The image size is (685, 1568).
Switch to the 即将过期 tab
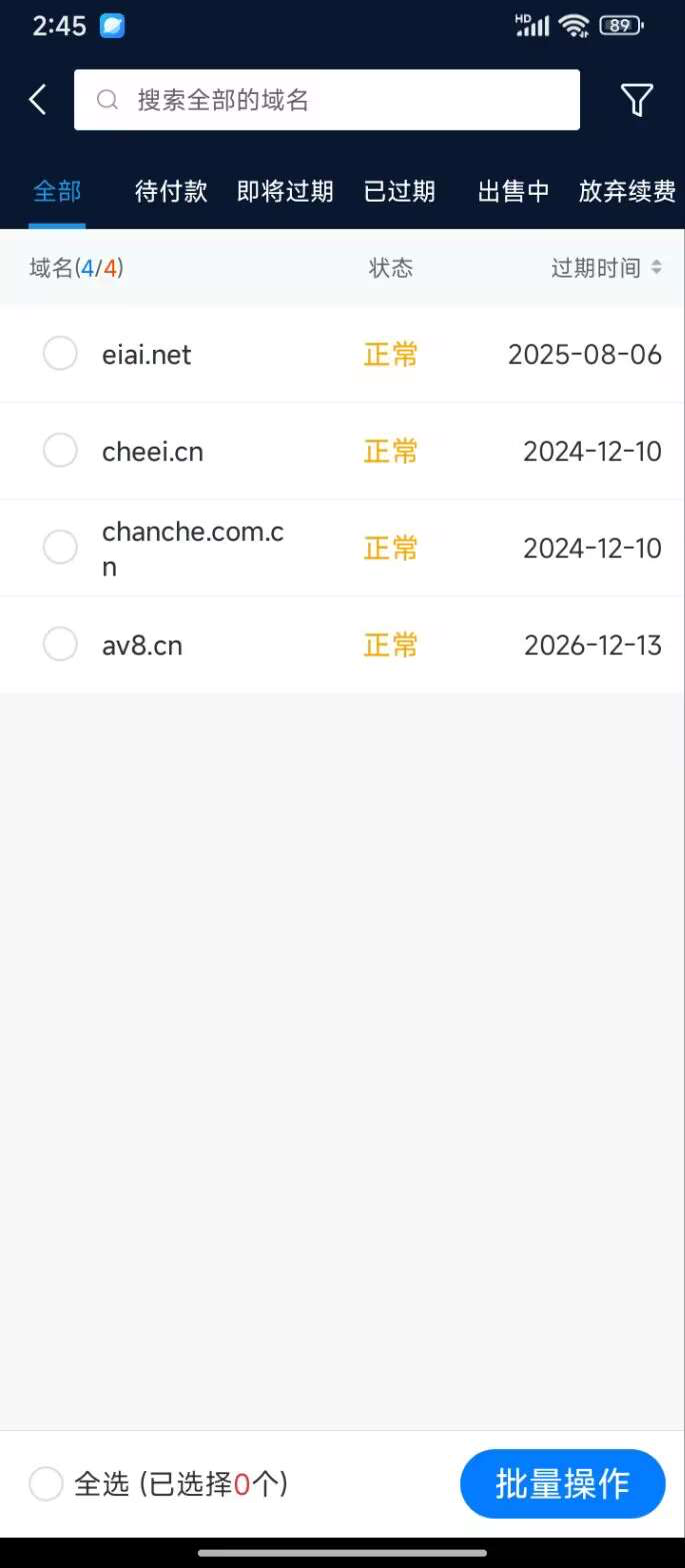coord(285,191)
